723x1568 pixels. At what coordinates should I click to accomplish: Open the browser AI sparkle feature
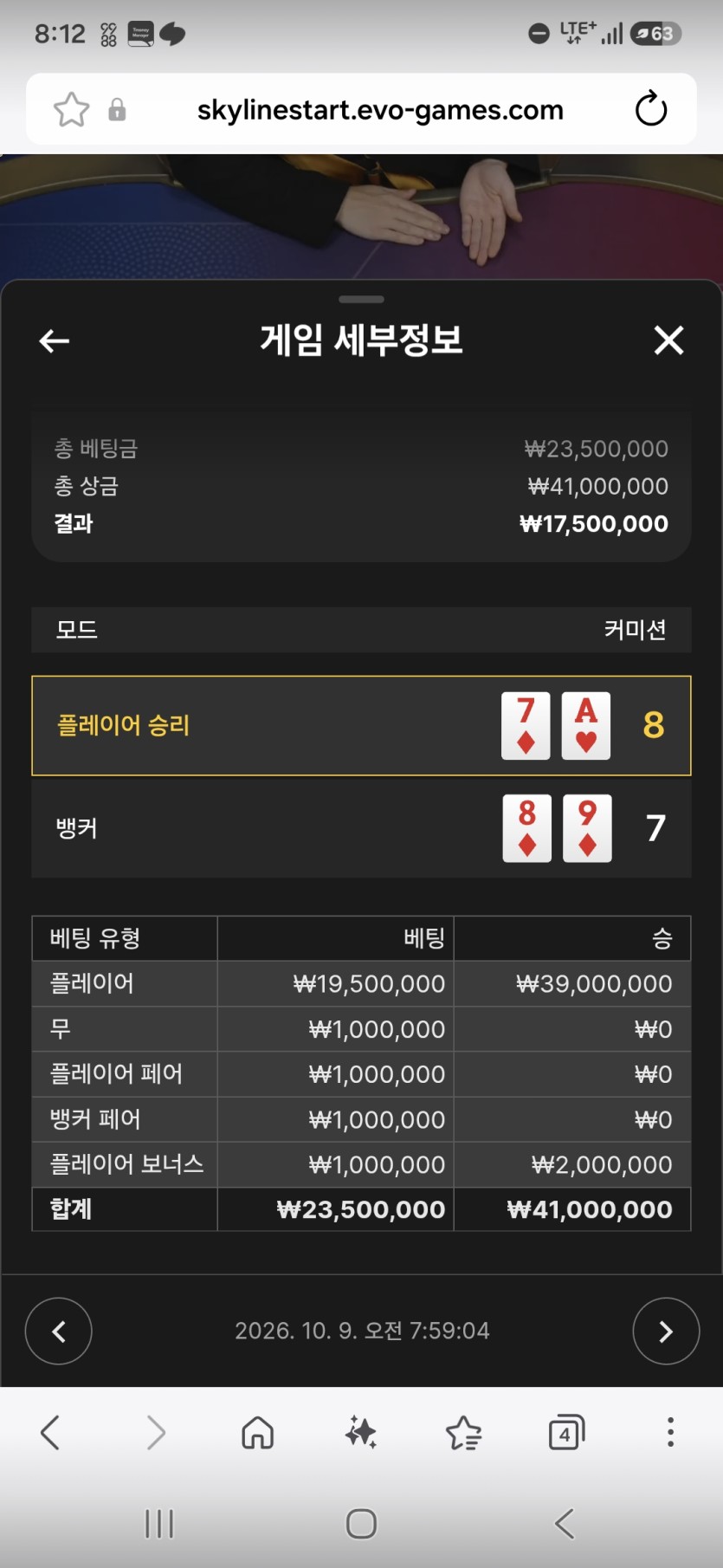click(x=360, y=1433)
